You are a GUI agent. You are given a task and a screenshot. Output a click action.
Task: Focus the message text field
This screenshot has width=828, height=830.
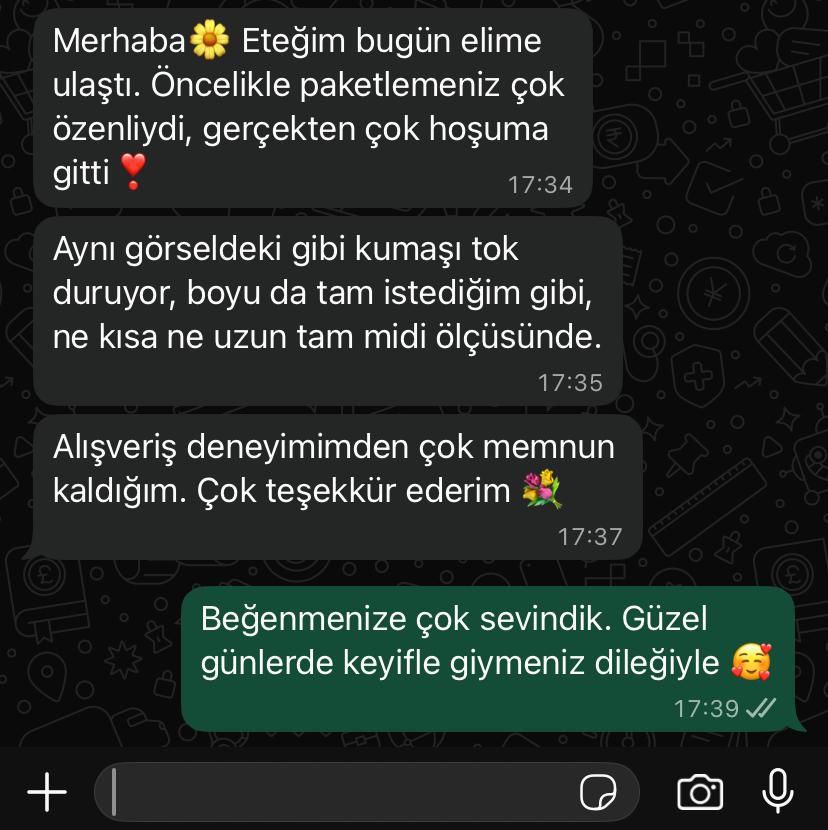coord(340,793)
